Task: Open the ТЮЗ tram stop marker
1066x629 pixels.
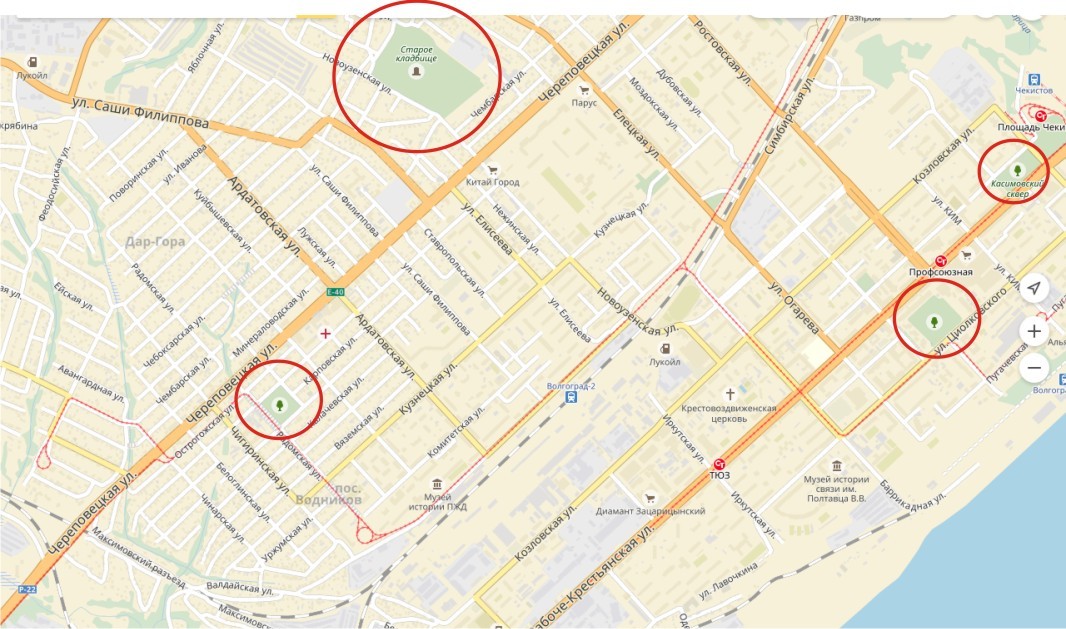Action: (718, 463)
